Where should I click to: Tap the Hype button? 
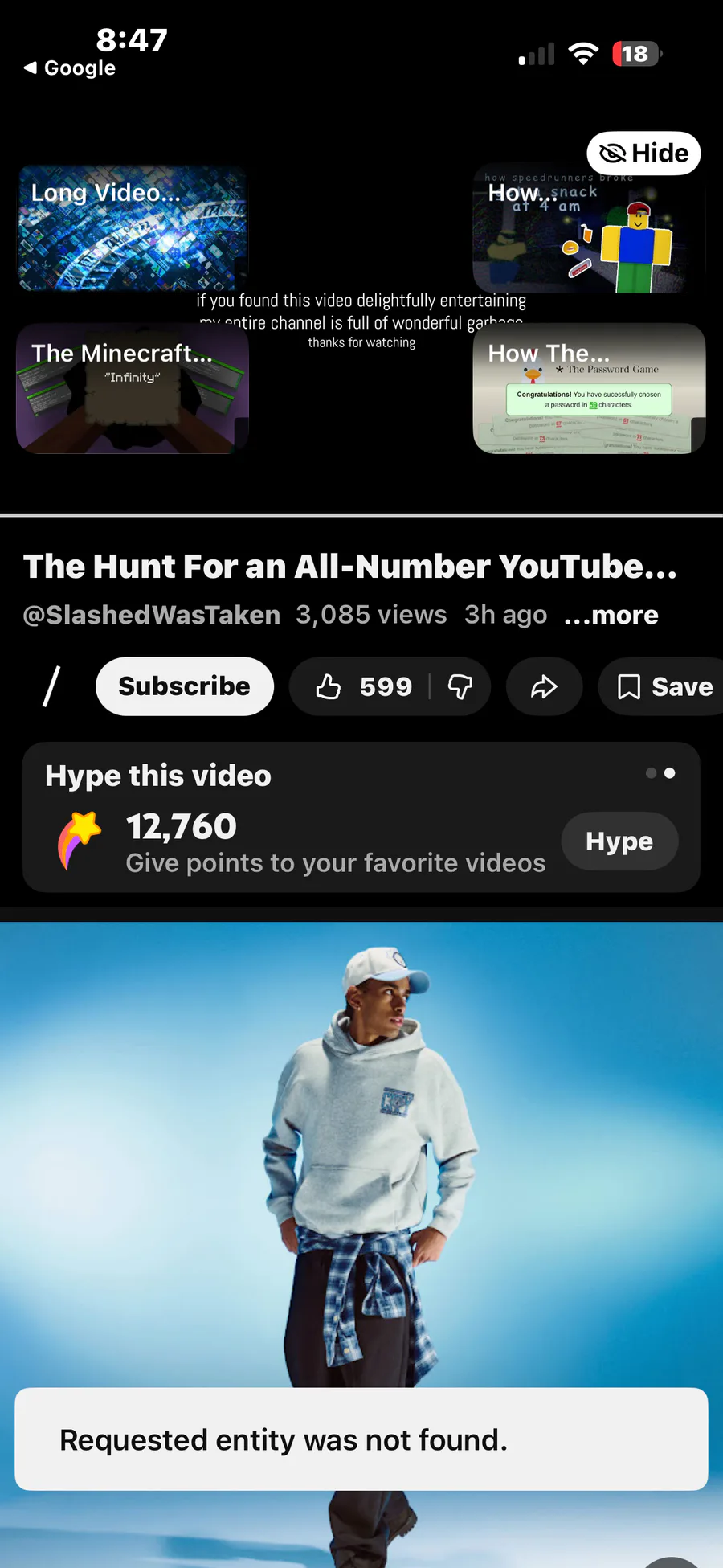coord(619,841)
